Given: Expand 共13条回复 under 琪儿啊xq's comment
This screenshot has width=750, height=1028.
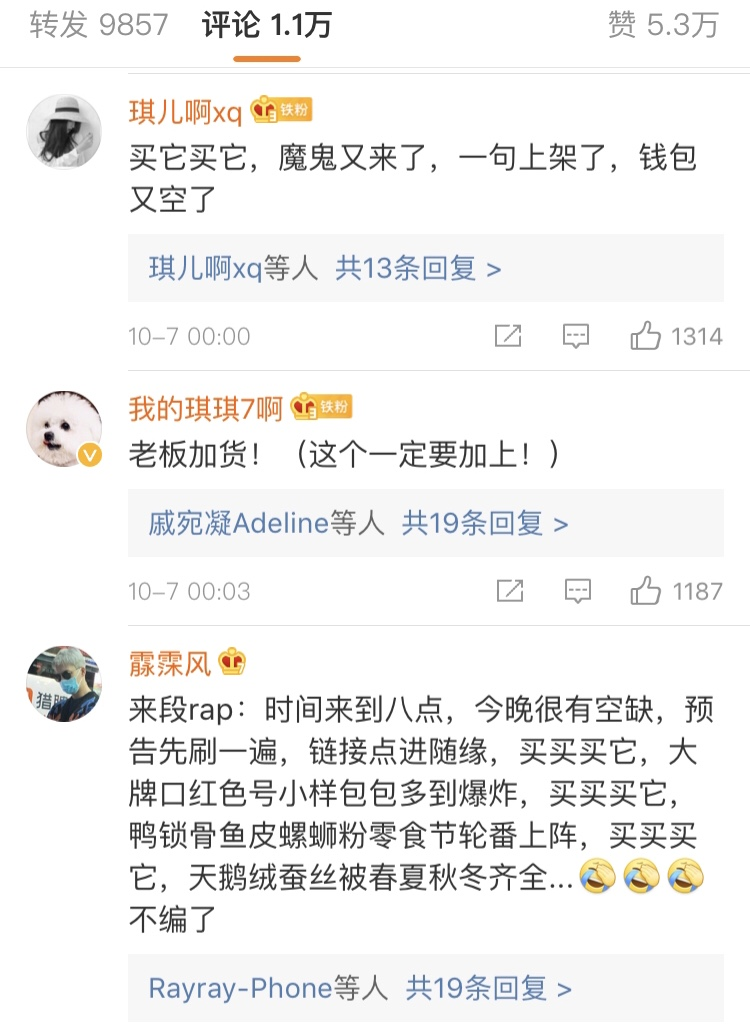Looking at the screenshot, I should (418, 268).
